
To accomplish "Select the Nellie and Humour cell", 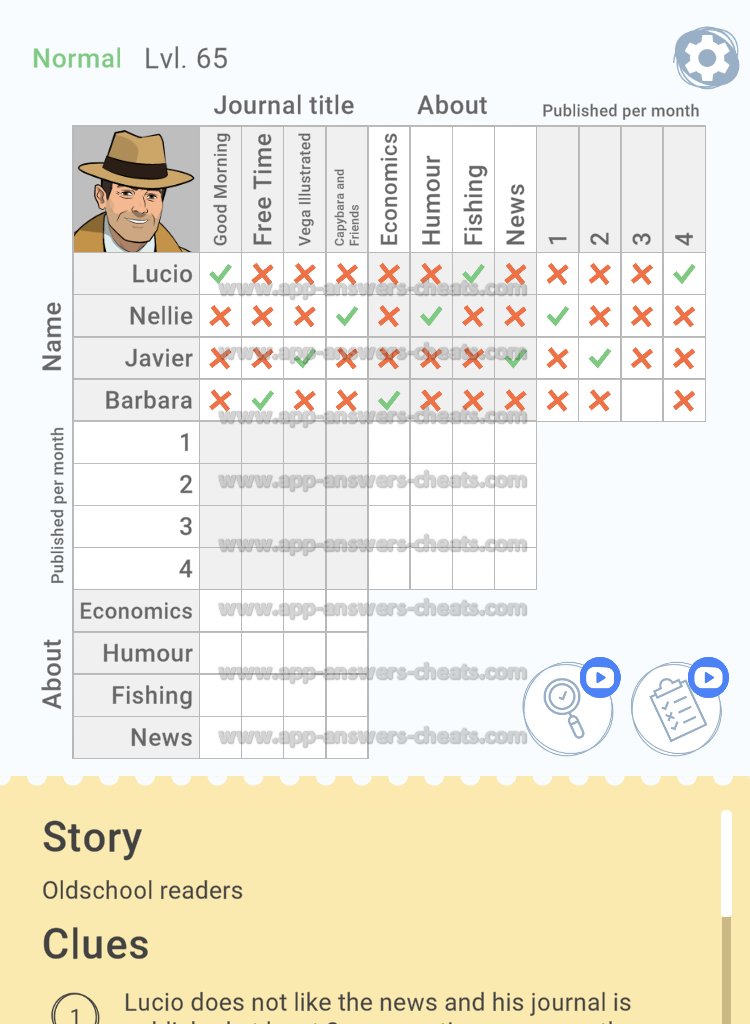I will coord(431,316).
